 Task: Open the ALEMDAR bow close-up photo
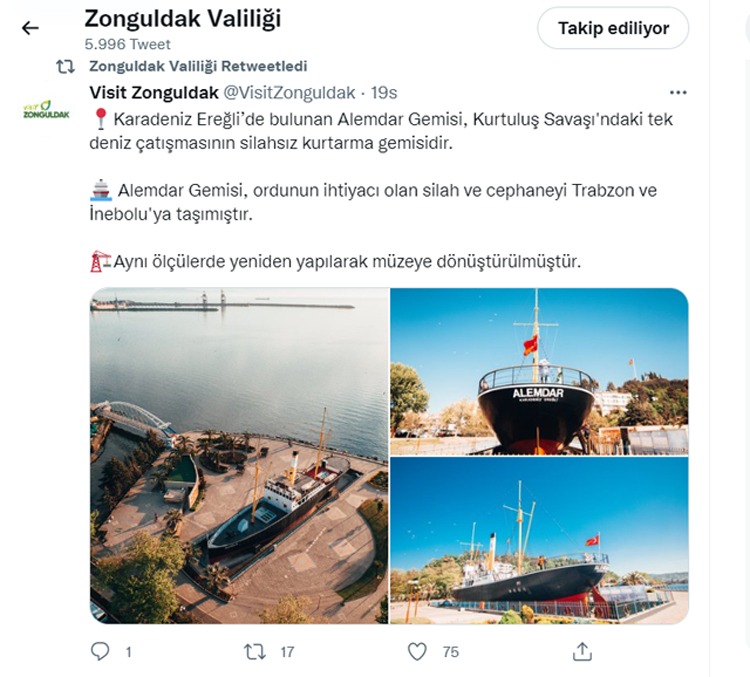[x=539, y=369]
